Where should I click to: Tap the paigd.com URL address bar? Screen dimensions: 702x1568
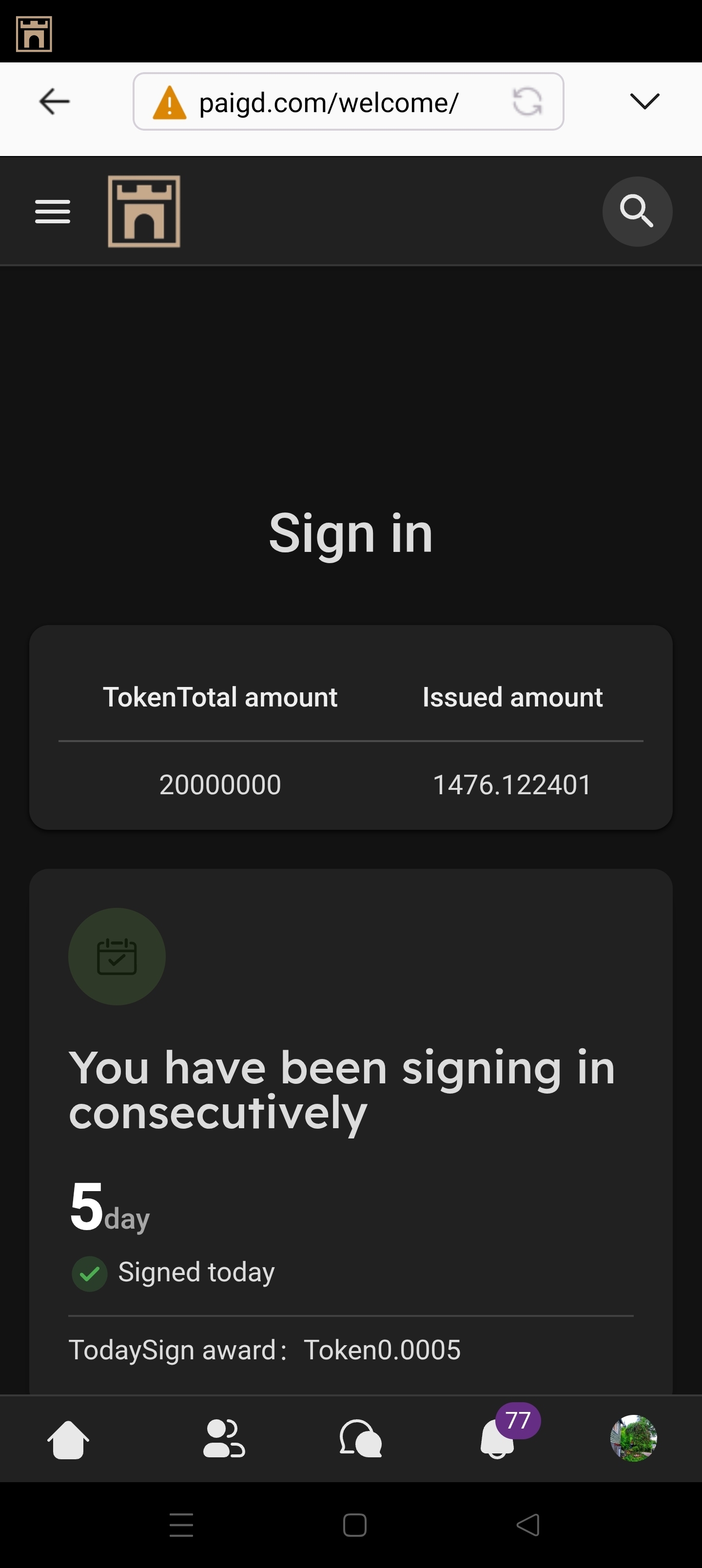click(x=329, y=102)
